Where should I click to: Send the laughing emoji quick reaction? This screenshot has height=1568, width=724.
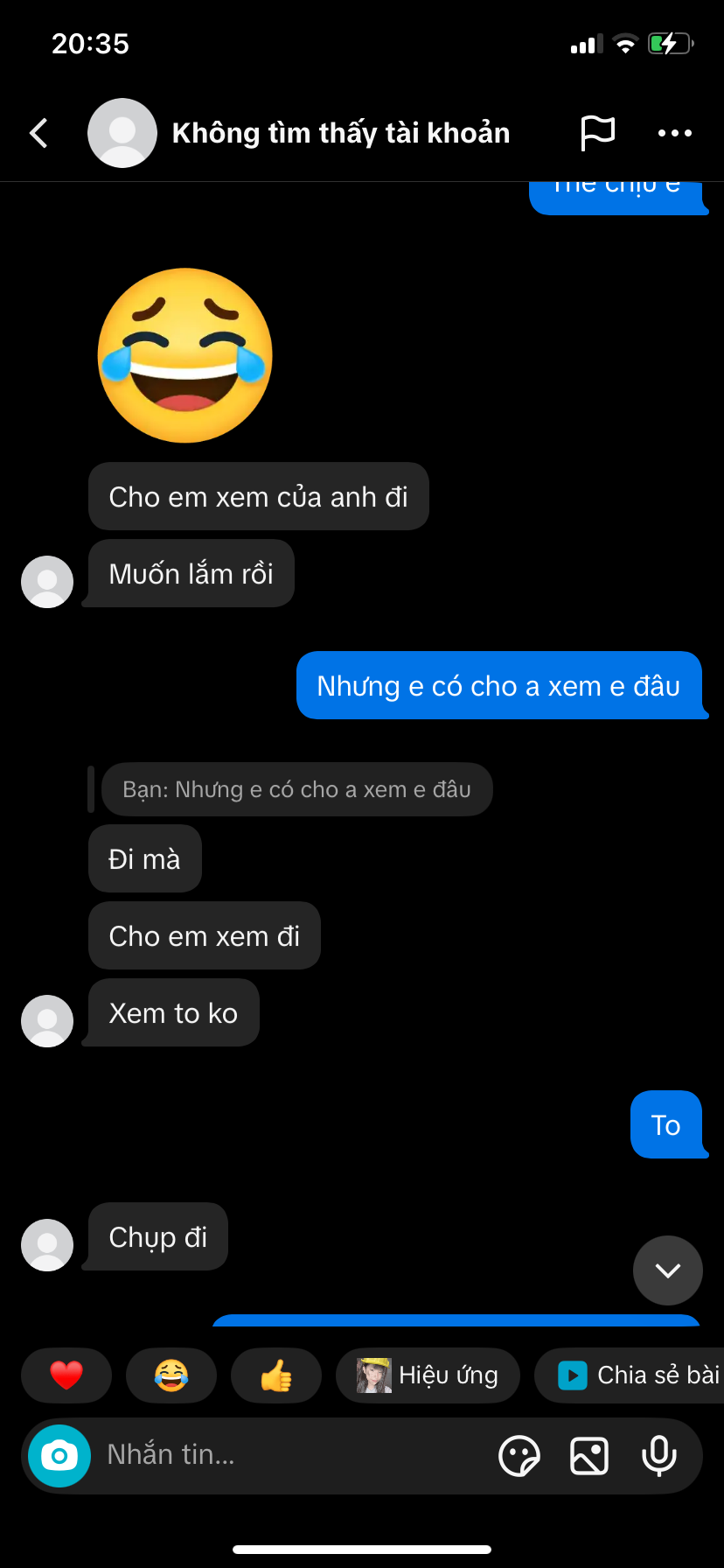171,1375
